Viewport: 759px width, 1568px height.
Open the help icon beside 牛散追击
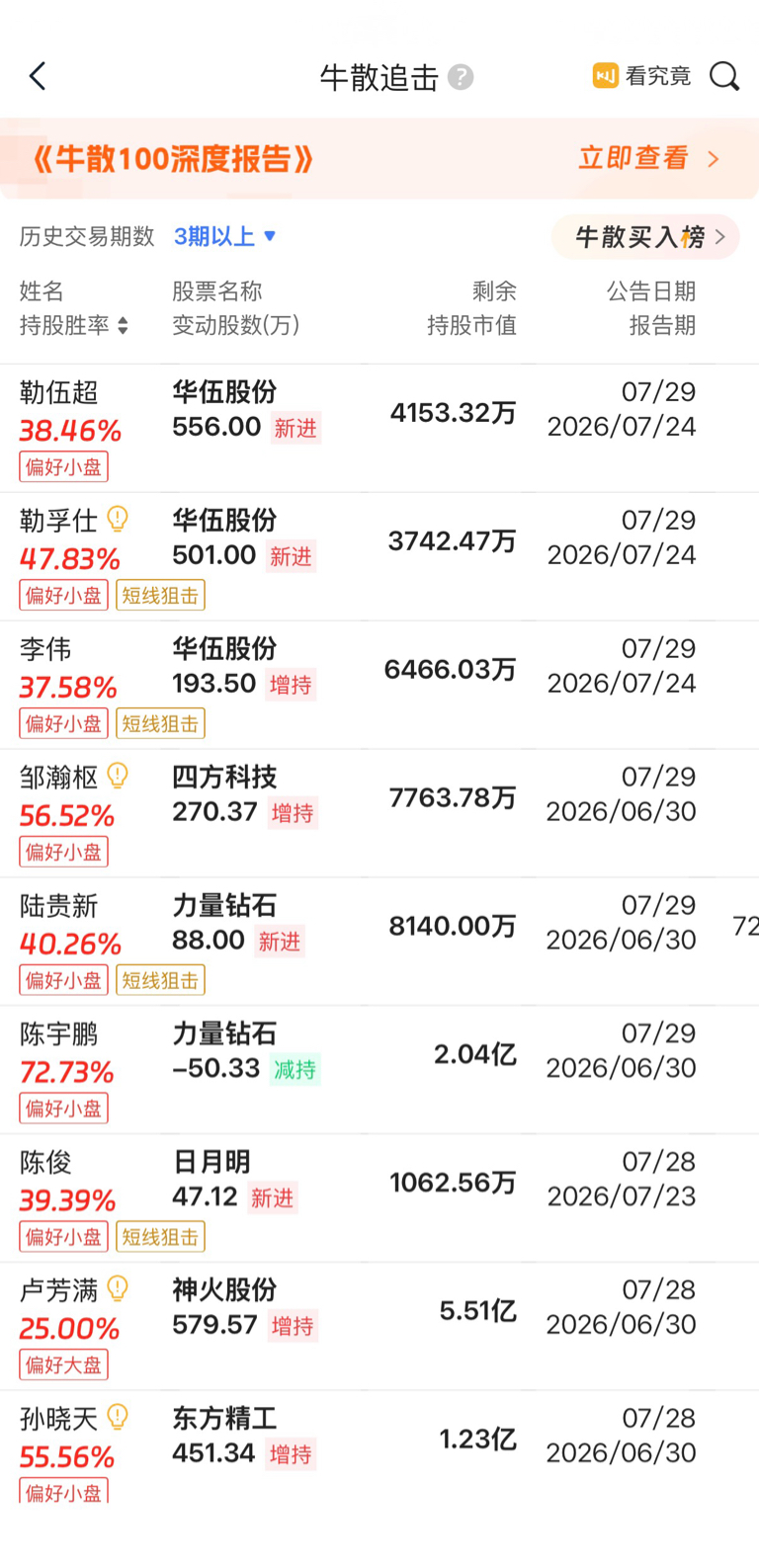(x=461, y=77)
